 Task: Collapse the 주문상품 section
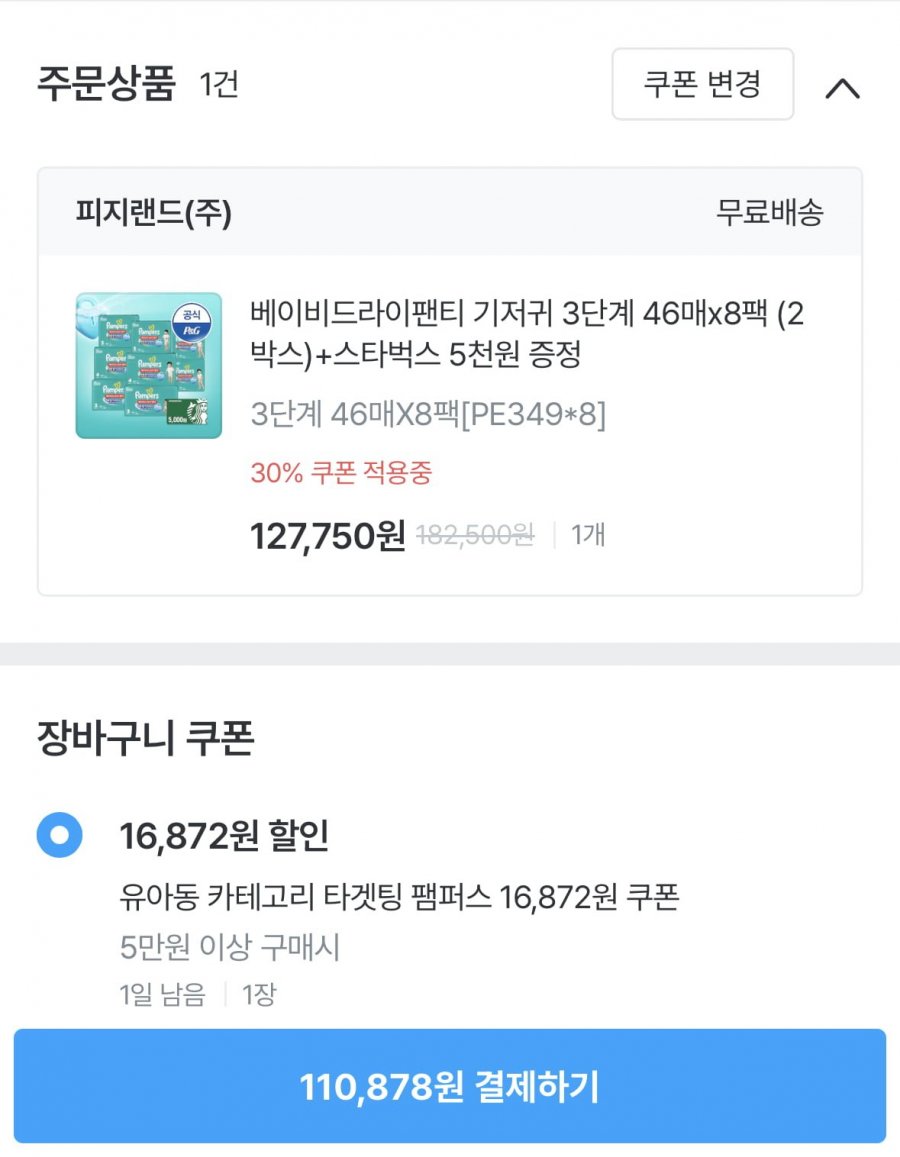[842, 88]
